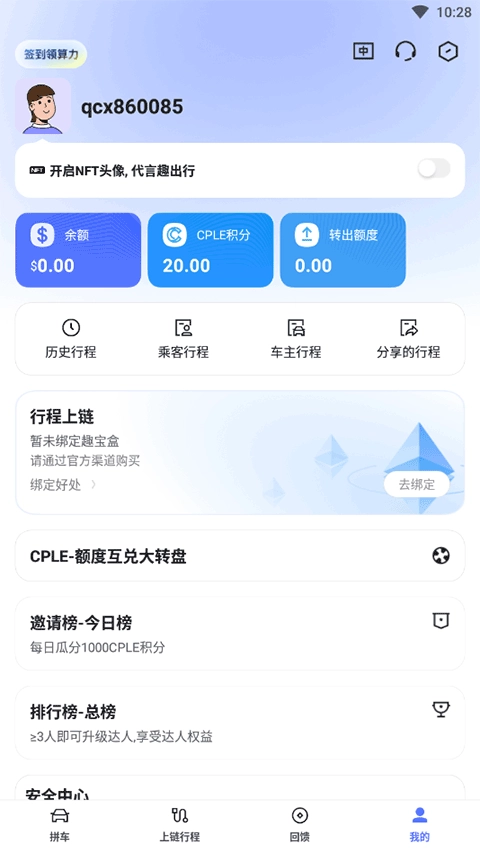The width and height of the screenshot is (480, 853).
Task: Open the CPLE积分 card
Action: (210, 250)
